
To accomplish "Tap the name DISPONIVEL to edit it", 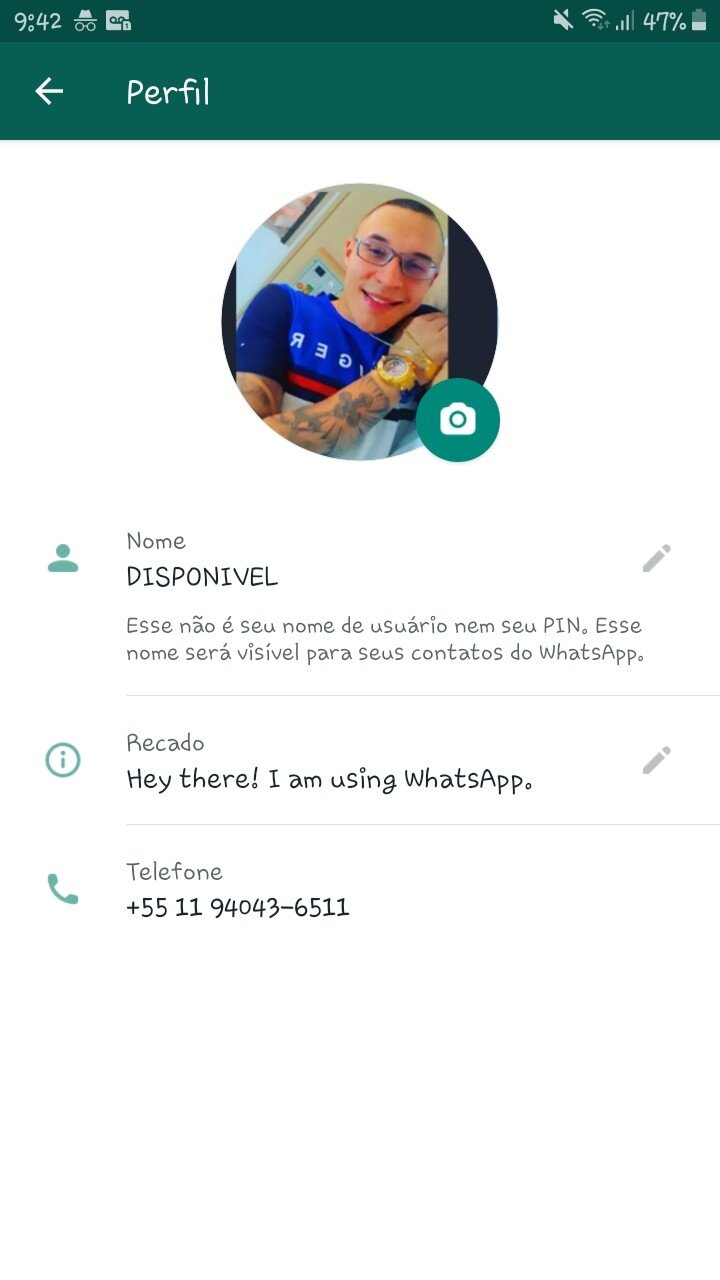I will (201, 576).
